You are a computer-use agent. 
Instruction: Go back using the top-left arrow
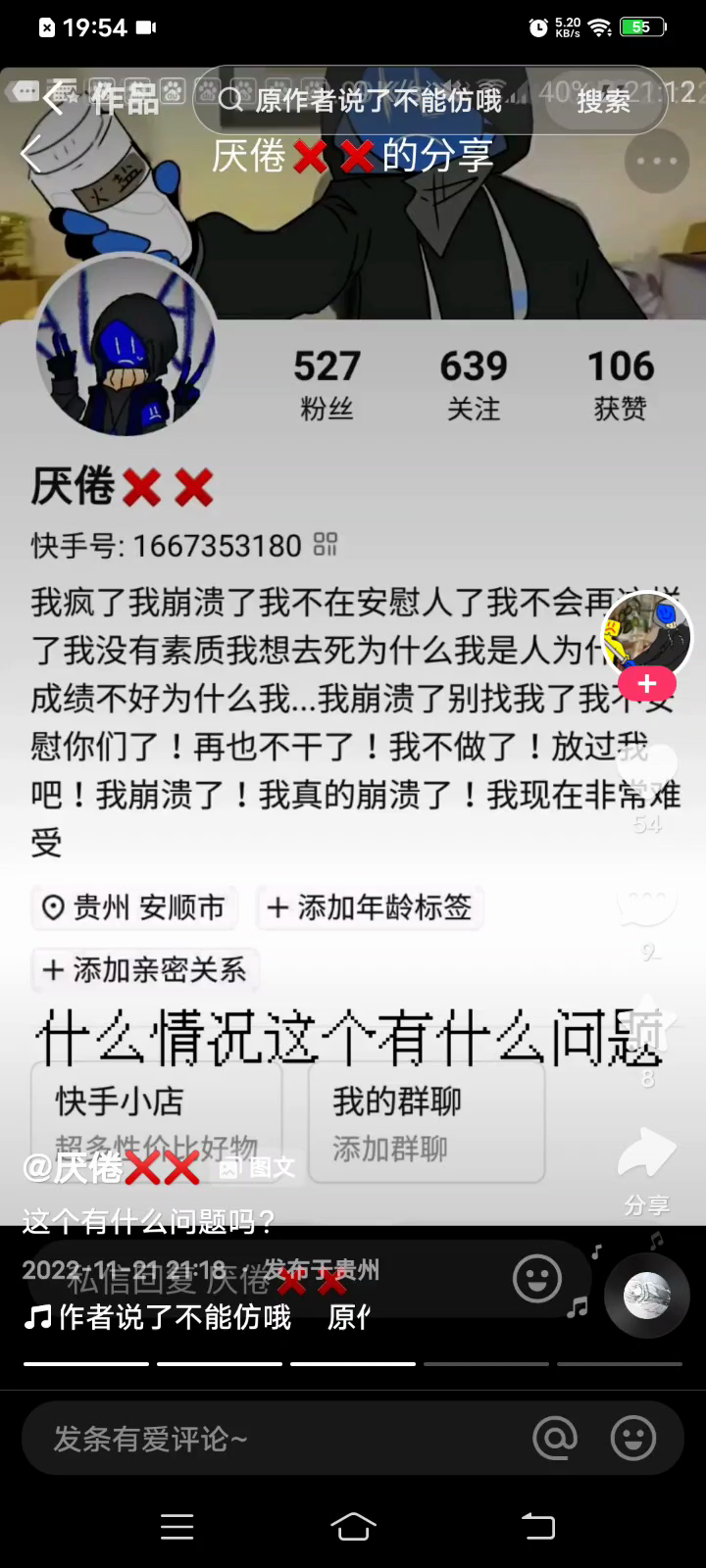[54, 98]
